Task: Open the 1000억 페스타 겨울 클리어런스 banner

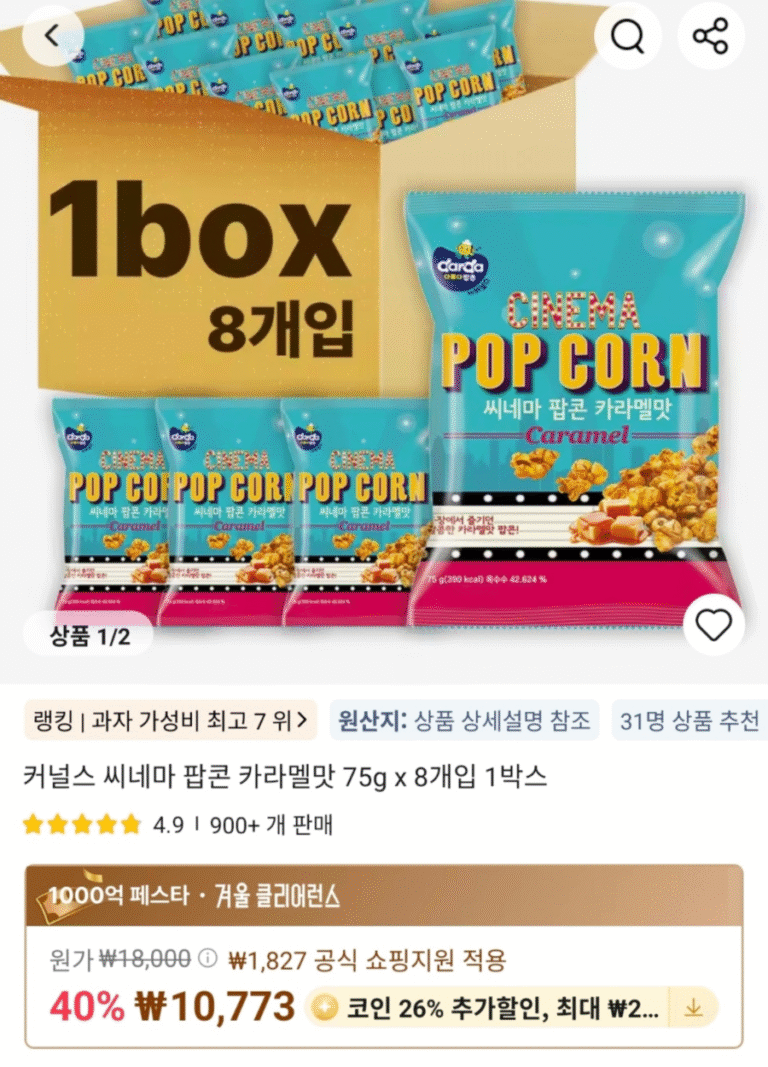Action: (x=384, y=895)
